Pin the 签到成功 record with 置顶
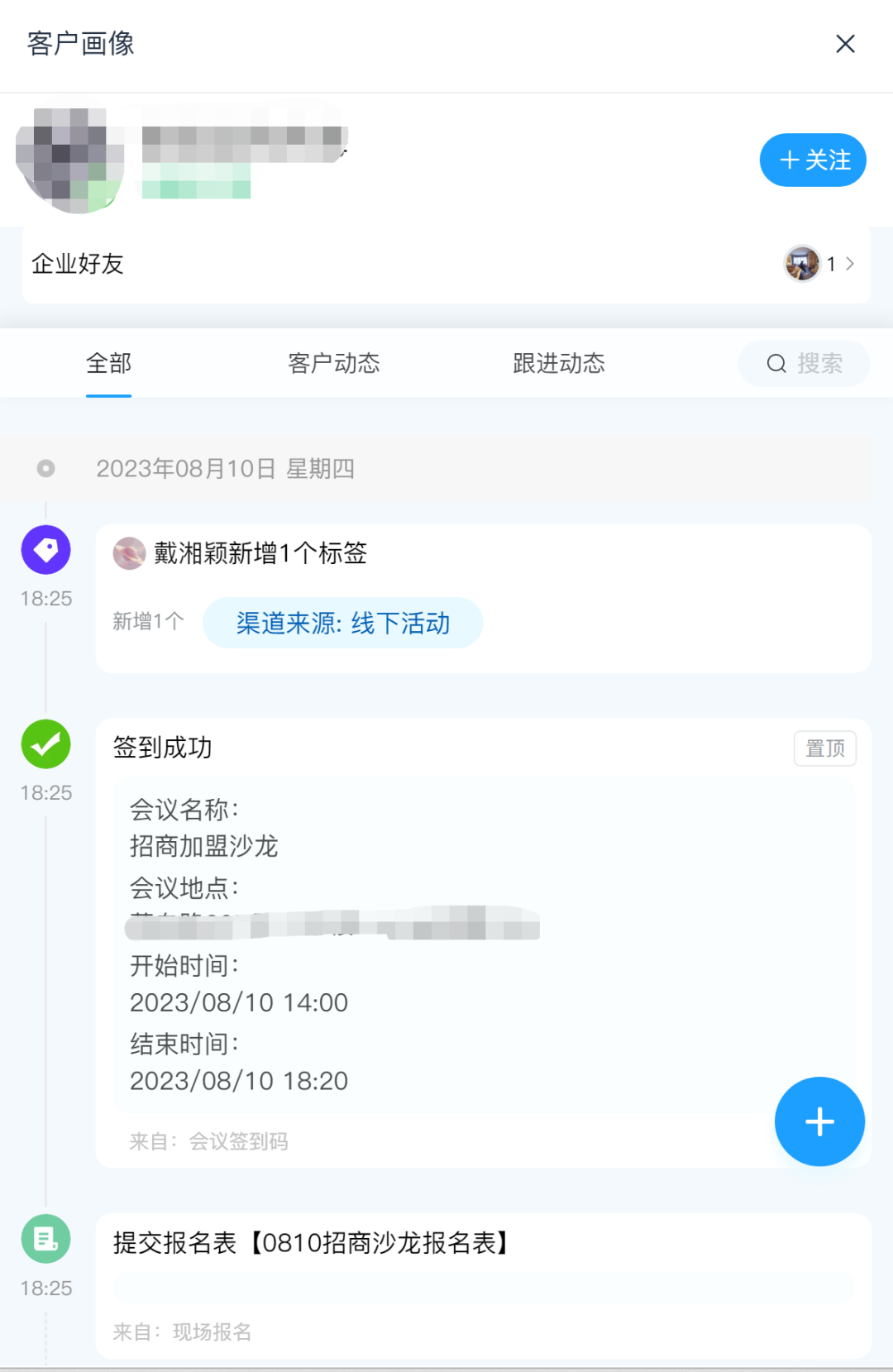 point(824,748)
